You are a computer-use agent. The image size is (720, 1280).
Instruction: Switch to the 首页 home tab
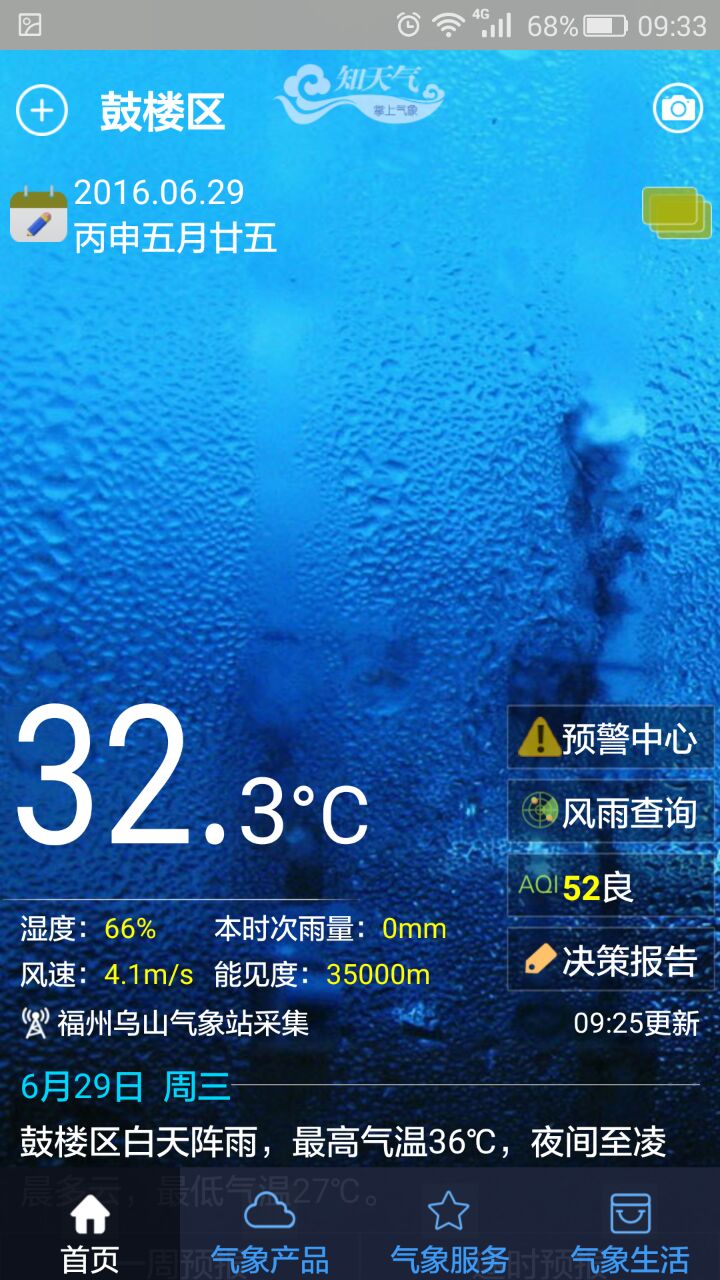tap(90, 1232)
